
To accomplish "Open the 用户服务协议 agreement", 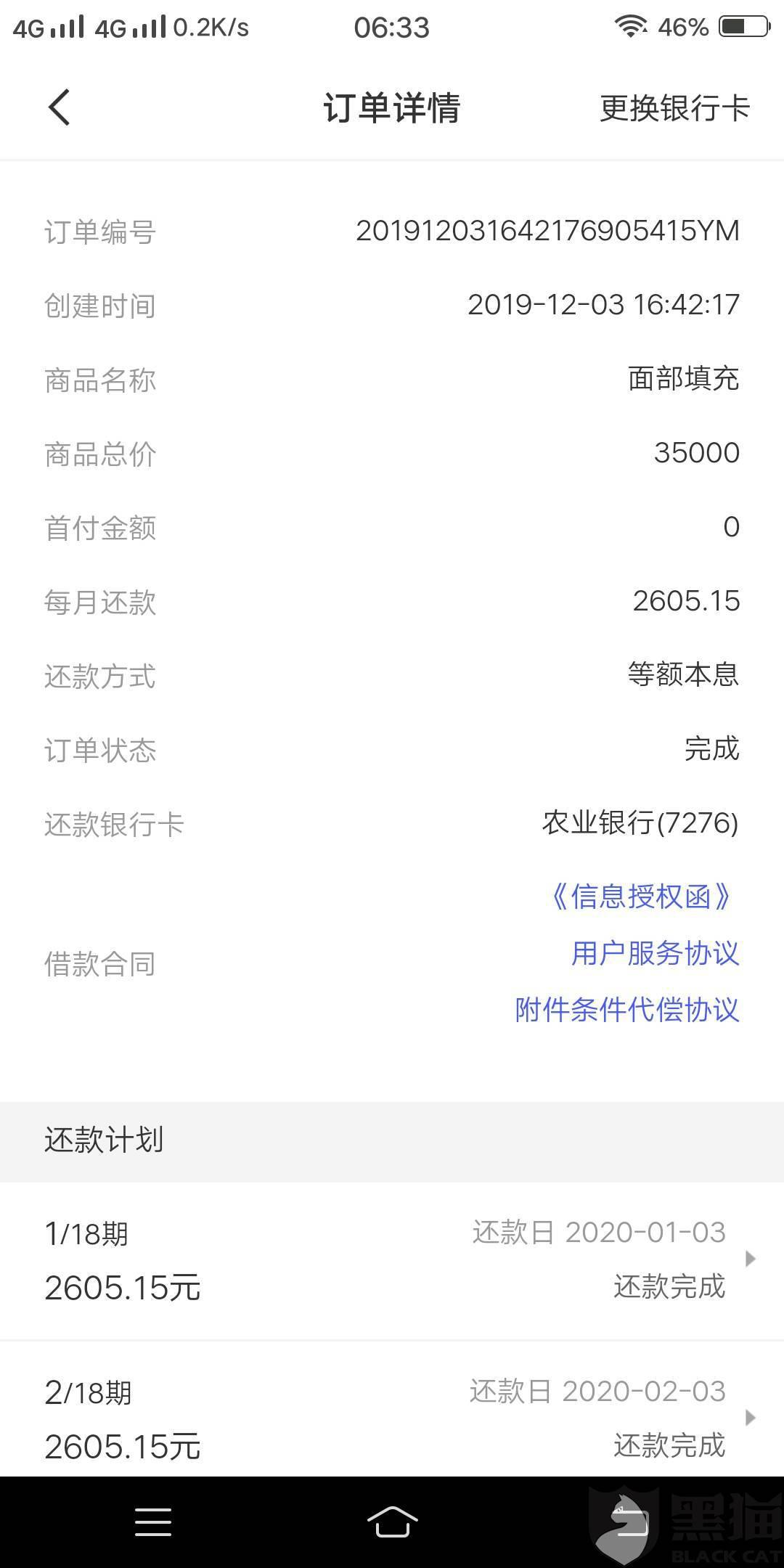I will (655, 953).
